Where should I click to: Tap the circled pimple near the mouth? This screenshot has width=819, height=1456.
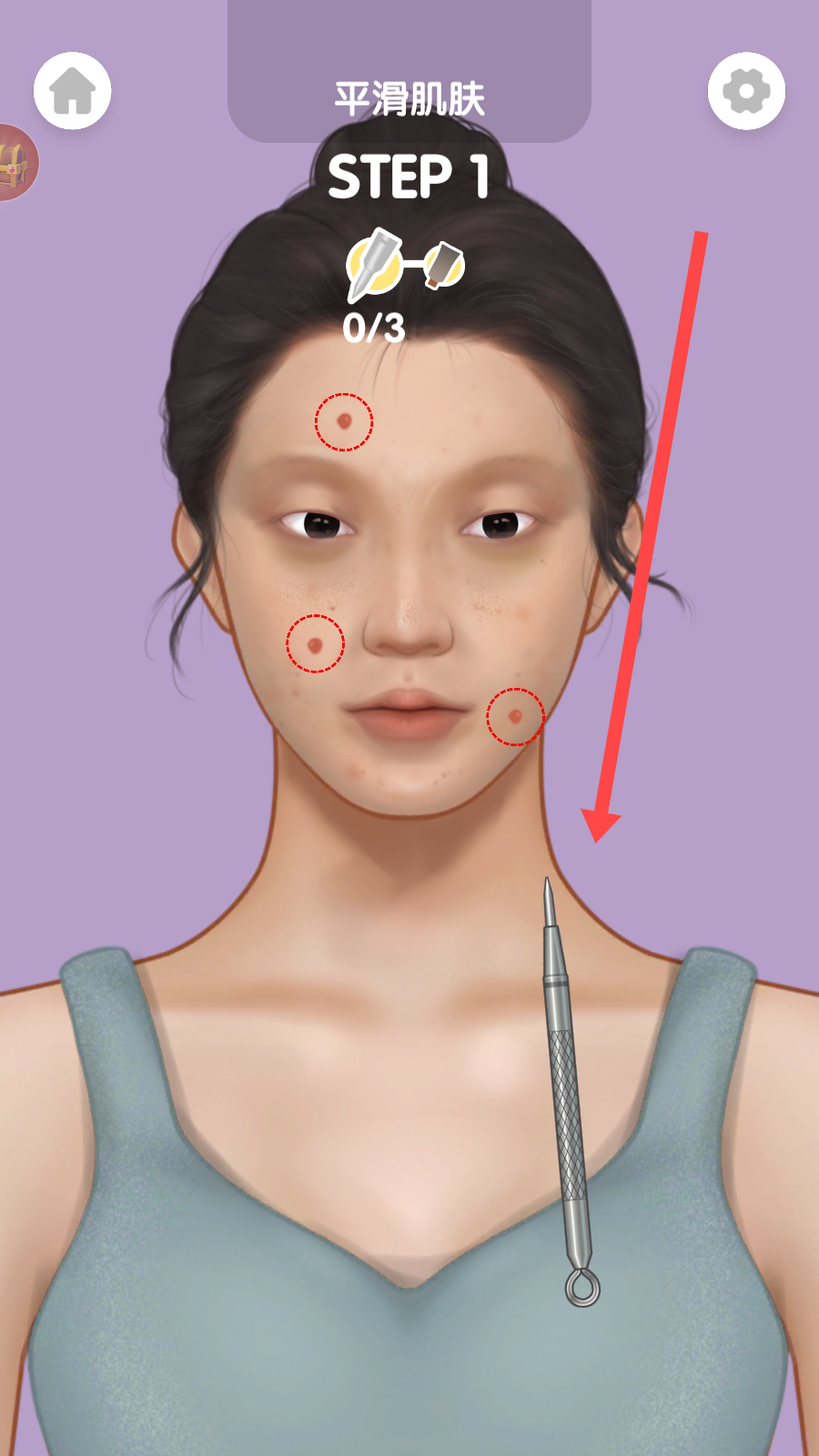coord(515,717)
